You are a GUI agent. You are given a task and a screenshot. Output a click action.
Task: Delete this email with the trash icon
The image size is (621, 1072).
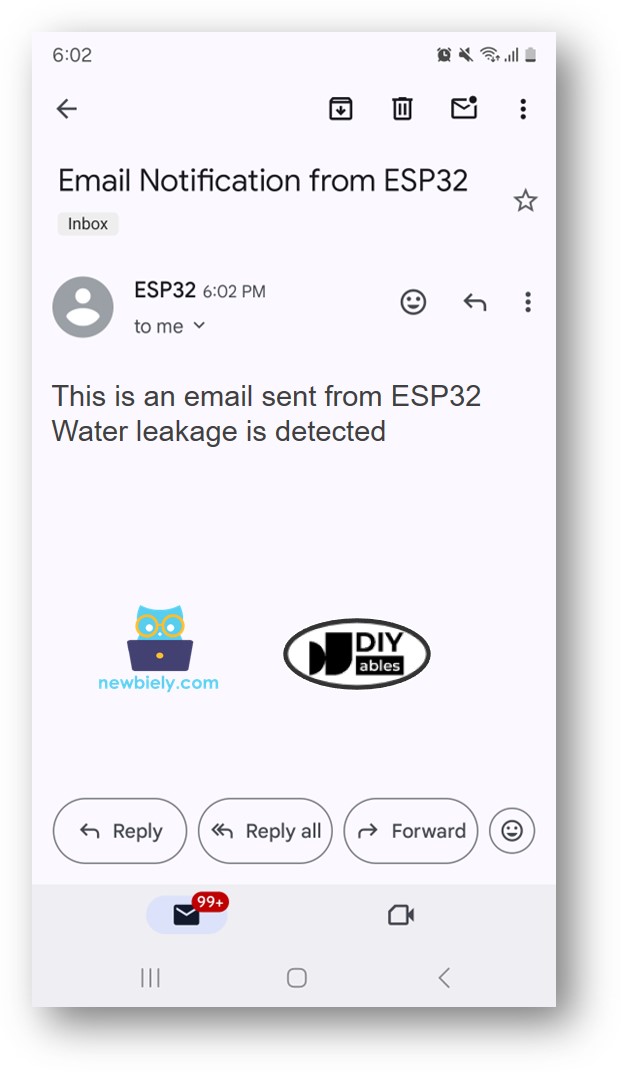coord(402,109)
